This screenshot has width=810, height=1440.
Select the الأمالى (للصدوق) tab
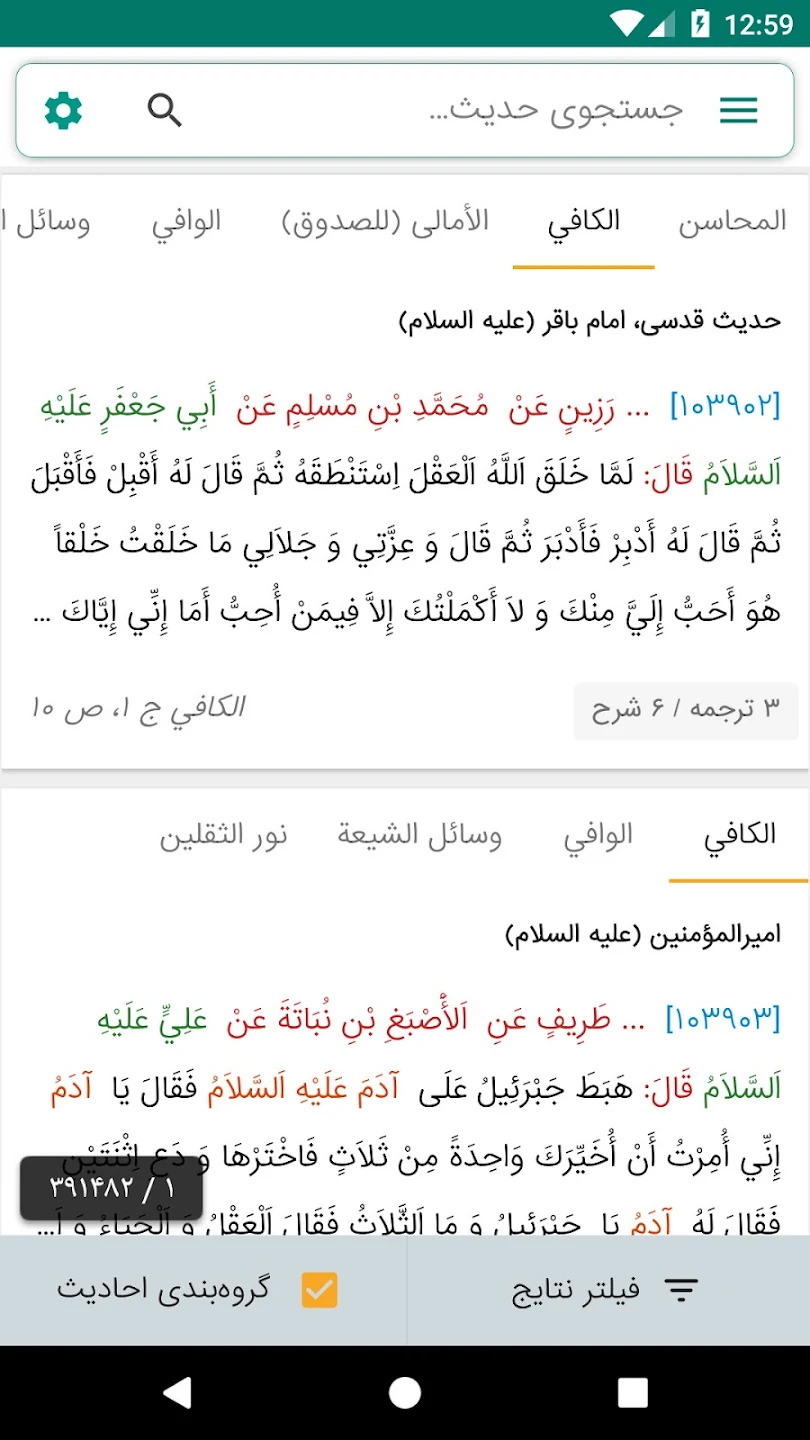click(x=385, y=222)
